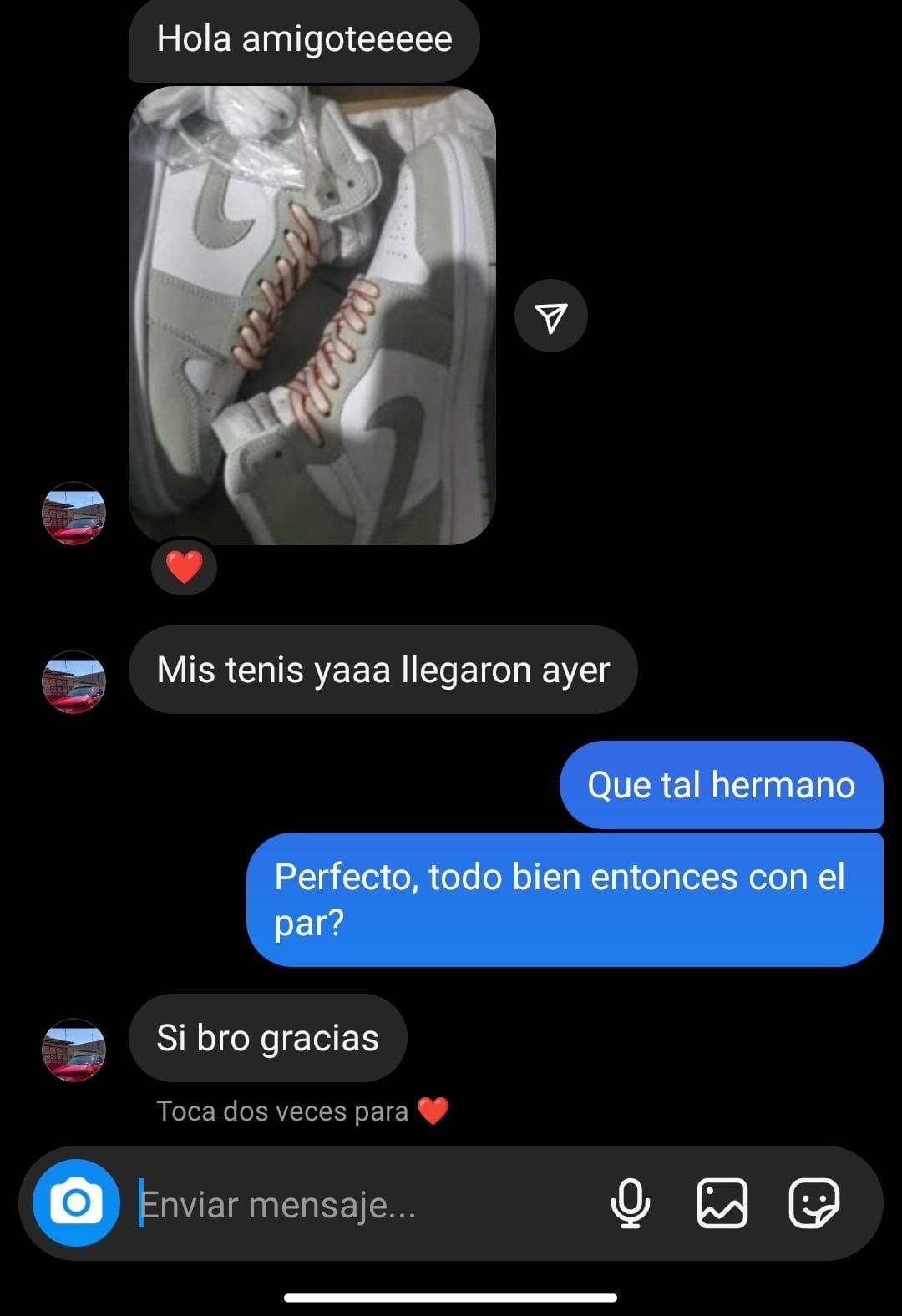The height and width of the screenshot is (1316, 902).
Task: Tap the heart reaction under the photo
Action: (x=185, y=568)
